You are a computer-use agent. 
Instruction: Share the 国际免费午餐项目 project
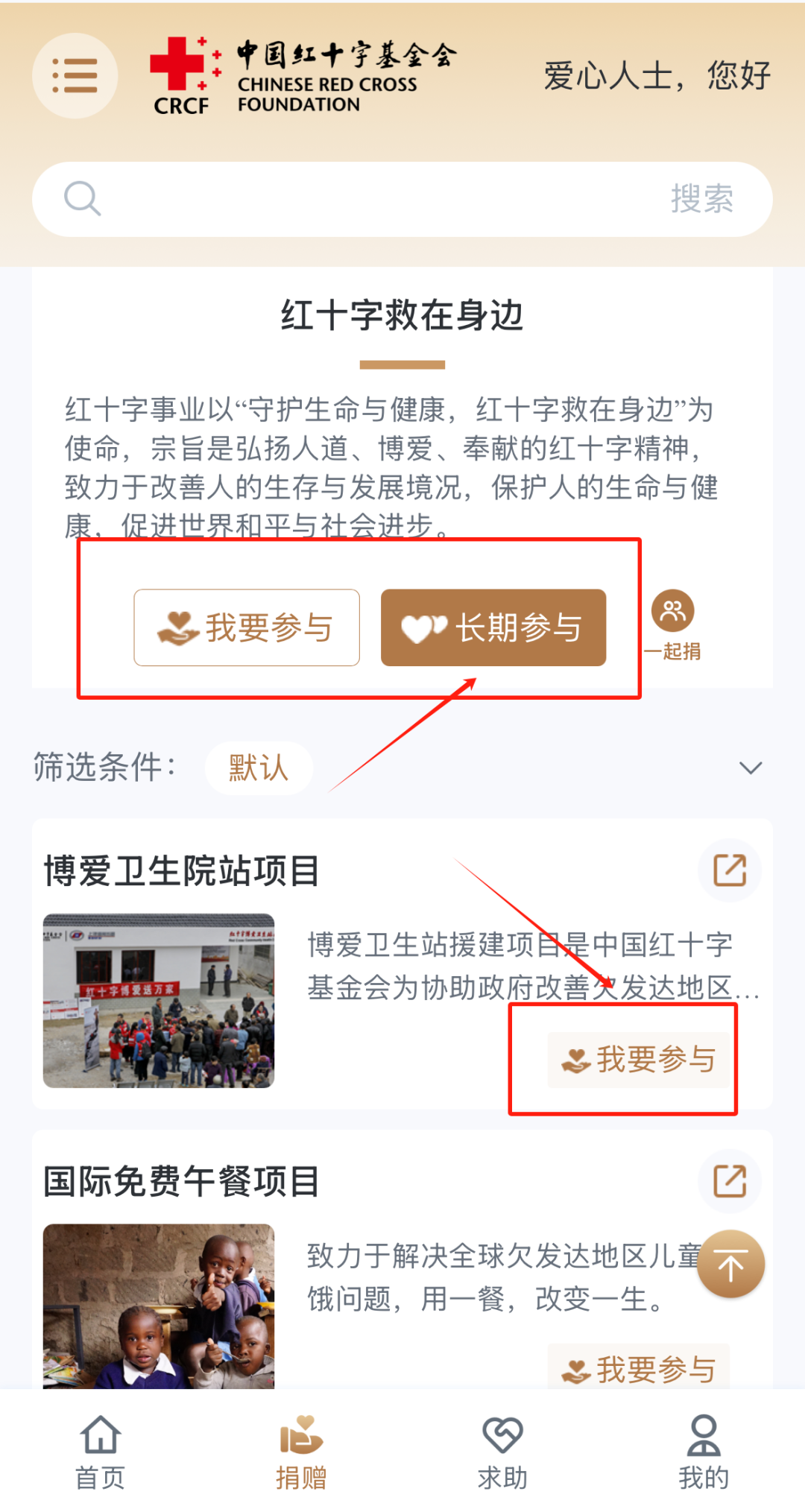[729, 1180]
